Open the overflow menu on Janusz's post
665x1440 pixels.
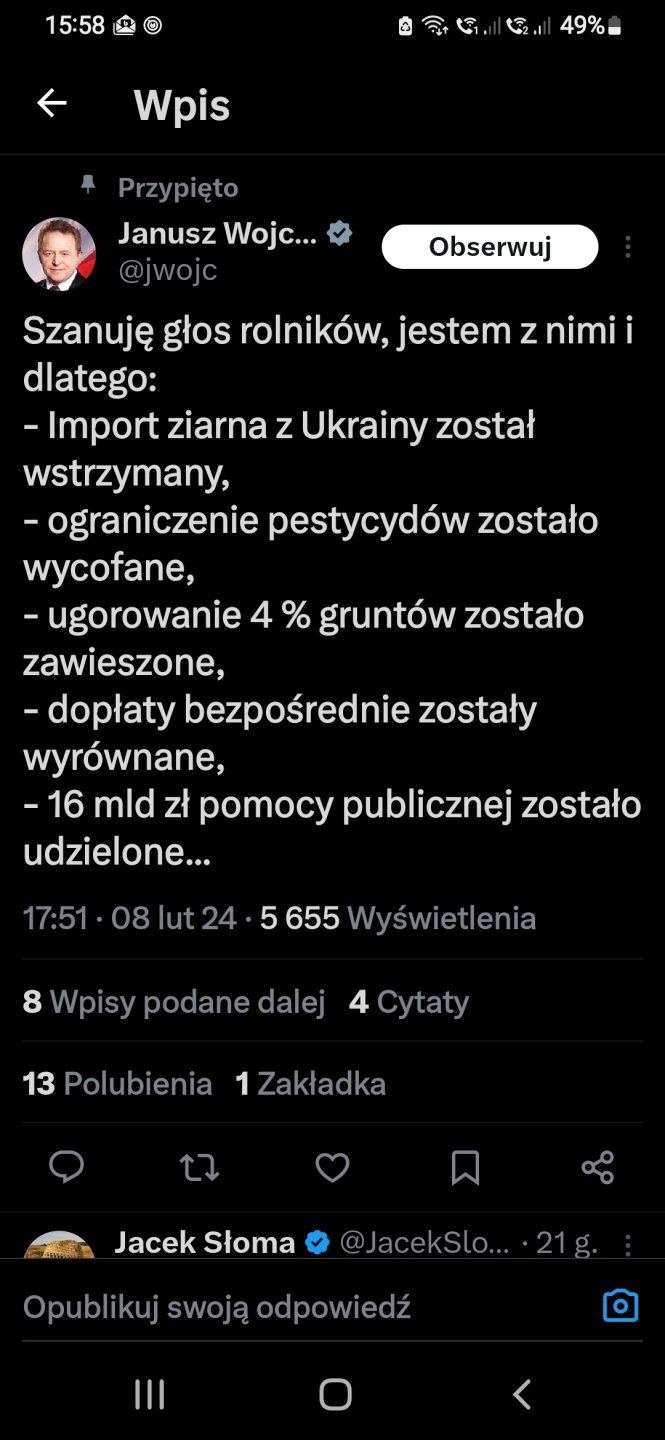[627, 247]
